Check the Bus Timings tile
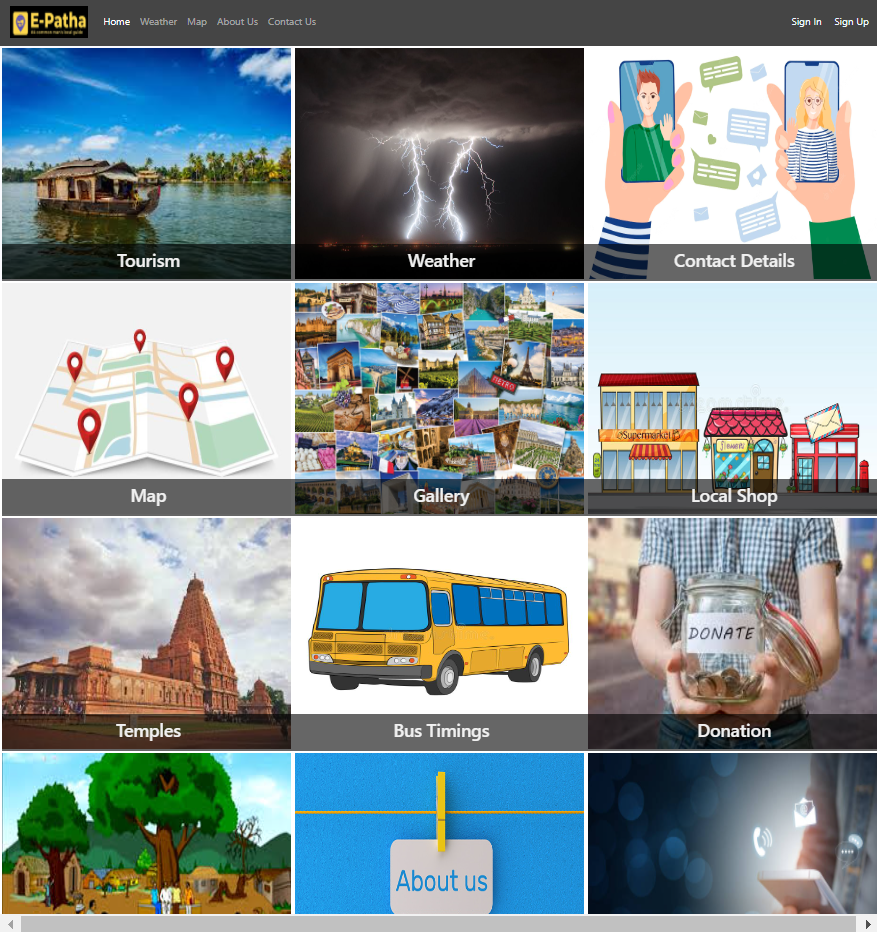This screenshot has width=877, height=932. (x=440, y=633)
